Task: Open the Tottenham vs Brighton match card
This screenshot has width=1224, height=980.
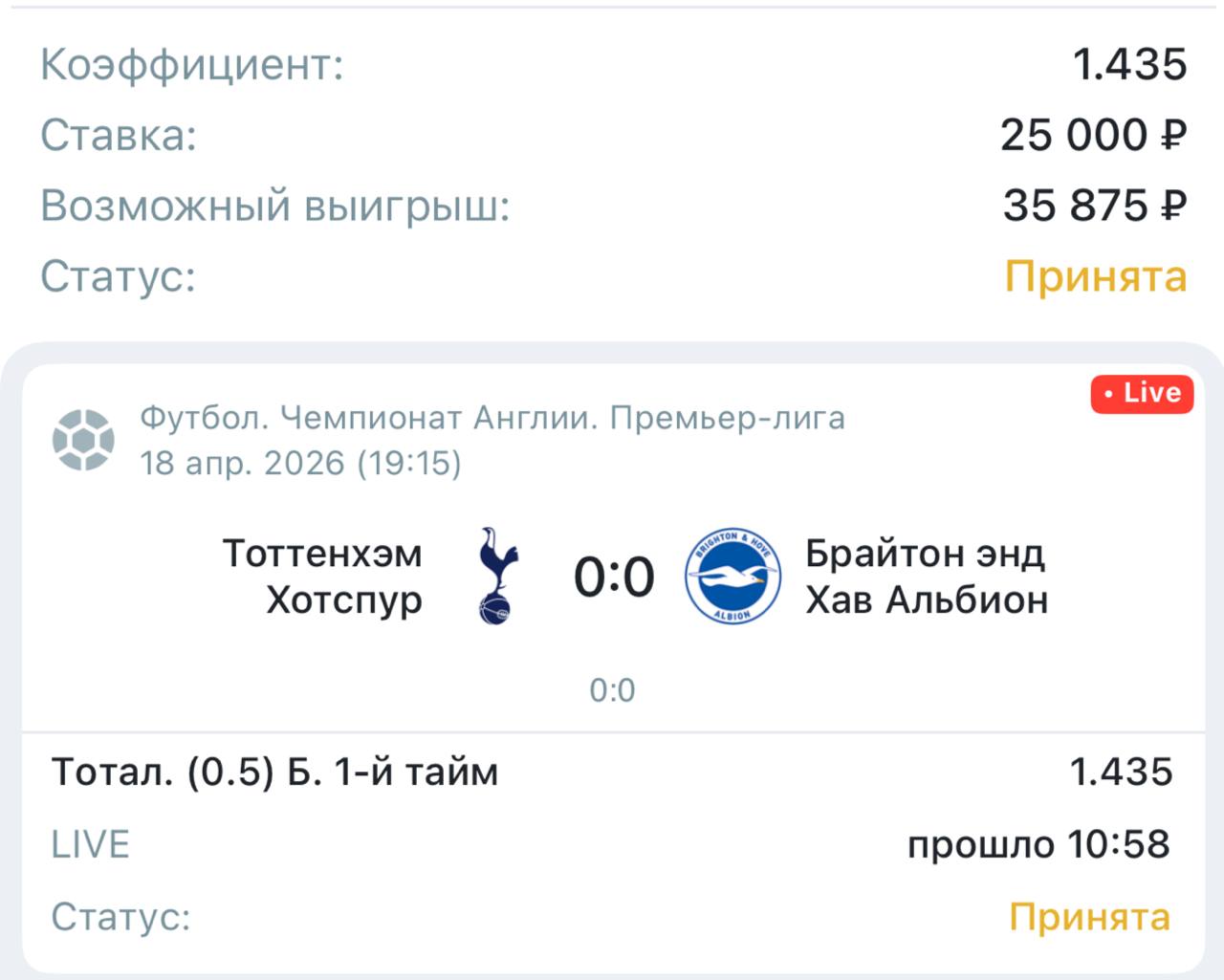Action: 612,548
